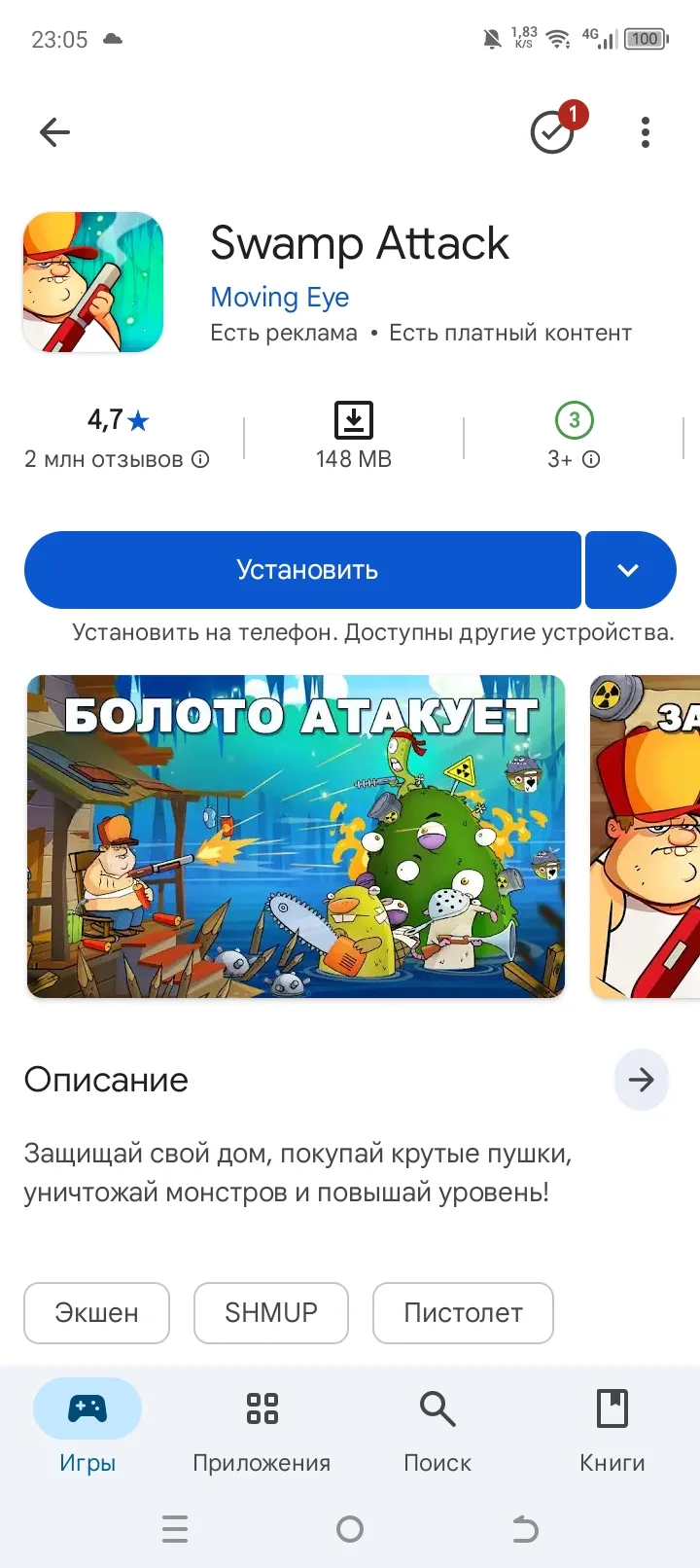Tap the Установить install button
The width and height of the screenshot is (700, 1568).
click(x=302, y=570)
